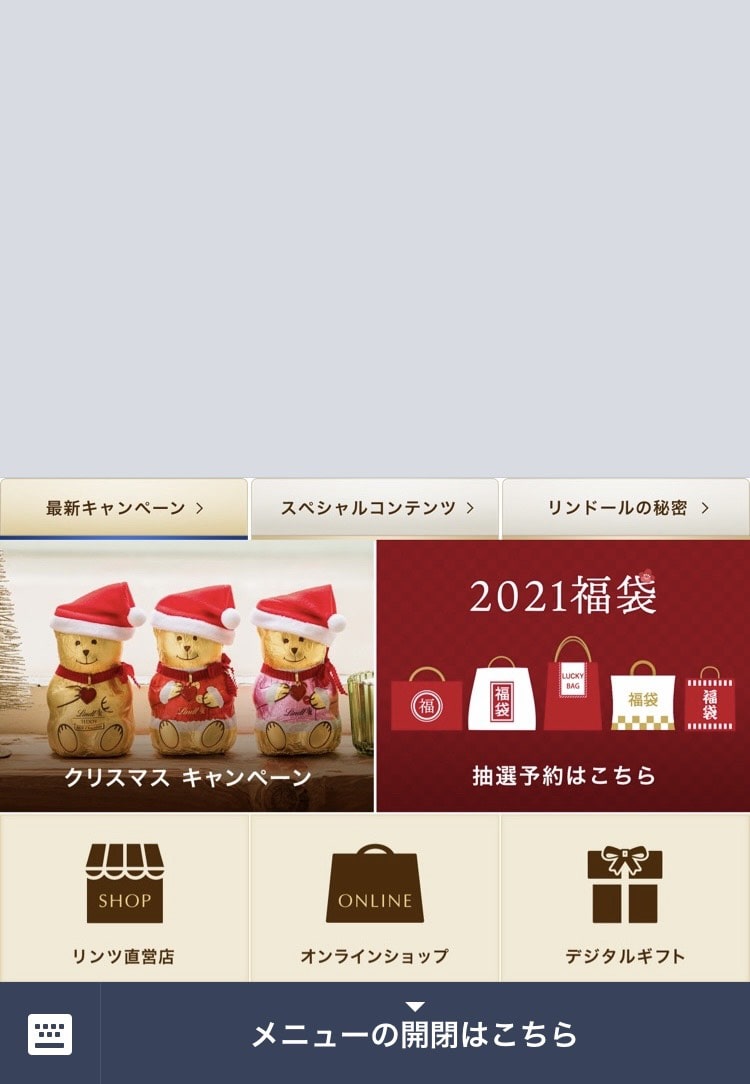750x1084 pixels.
Task: Open the リンドールの秘密 tab
Action: coord(626,508)
